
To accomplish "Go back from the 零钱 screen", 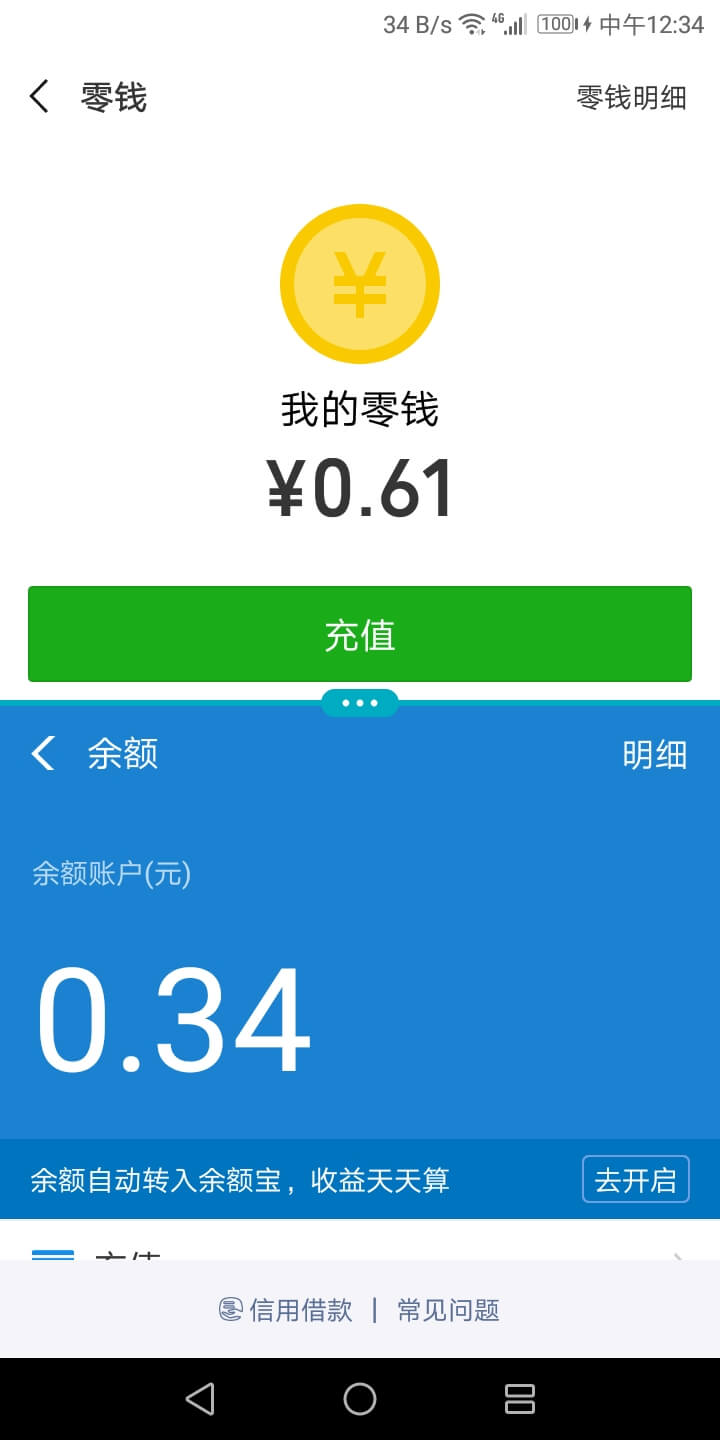I will tap(40, 97).
